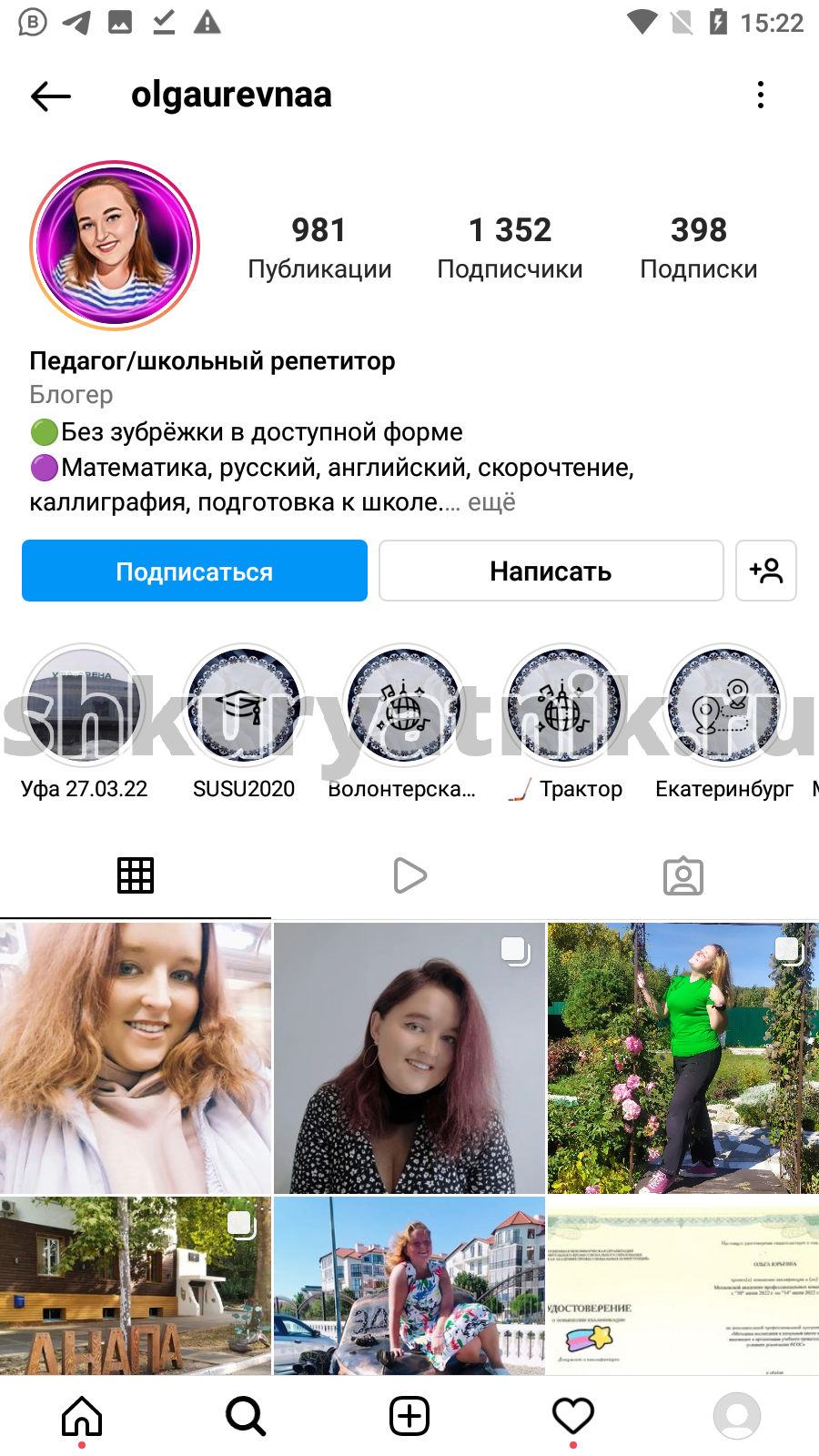The height and width of the screenshot is (1456, 819).
Task: Switch to the Reels video tab
Action: click(409, 875)
